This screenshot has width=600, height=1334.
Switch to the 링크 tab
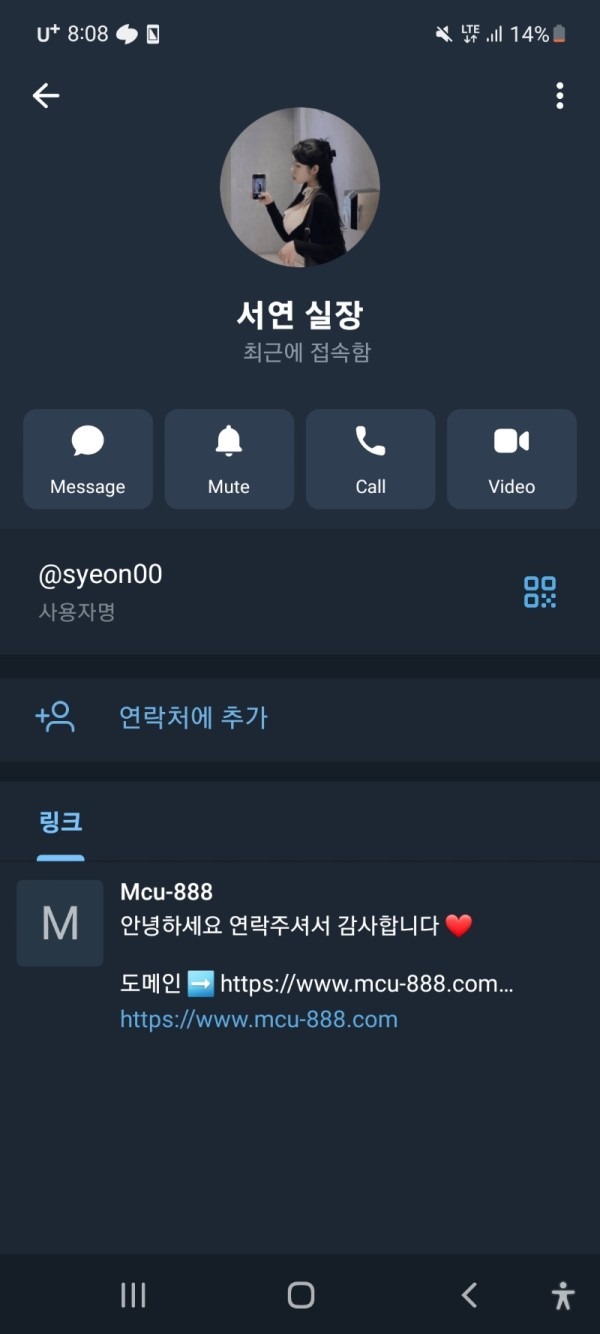pos(60,823)
